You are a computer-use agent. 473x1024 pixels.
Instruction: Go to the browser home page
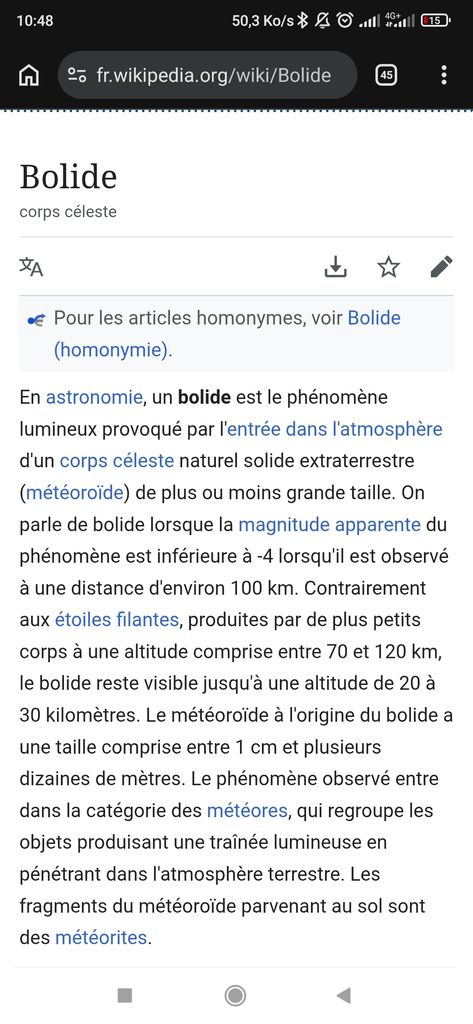(x=28, y=76)
